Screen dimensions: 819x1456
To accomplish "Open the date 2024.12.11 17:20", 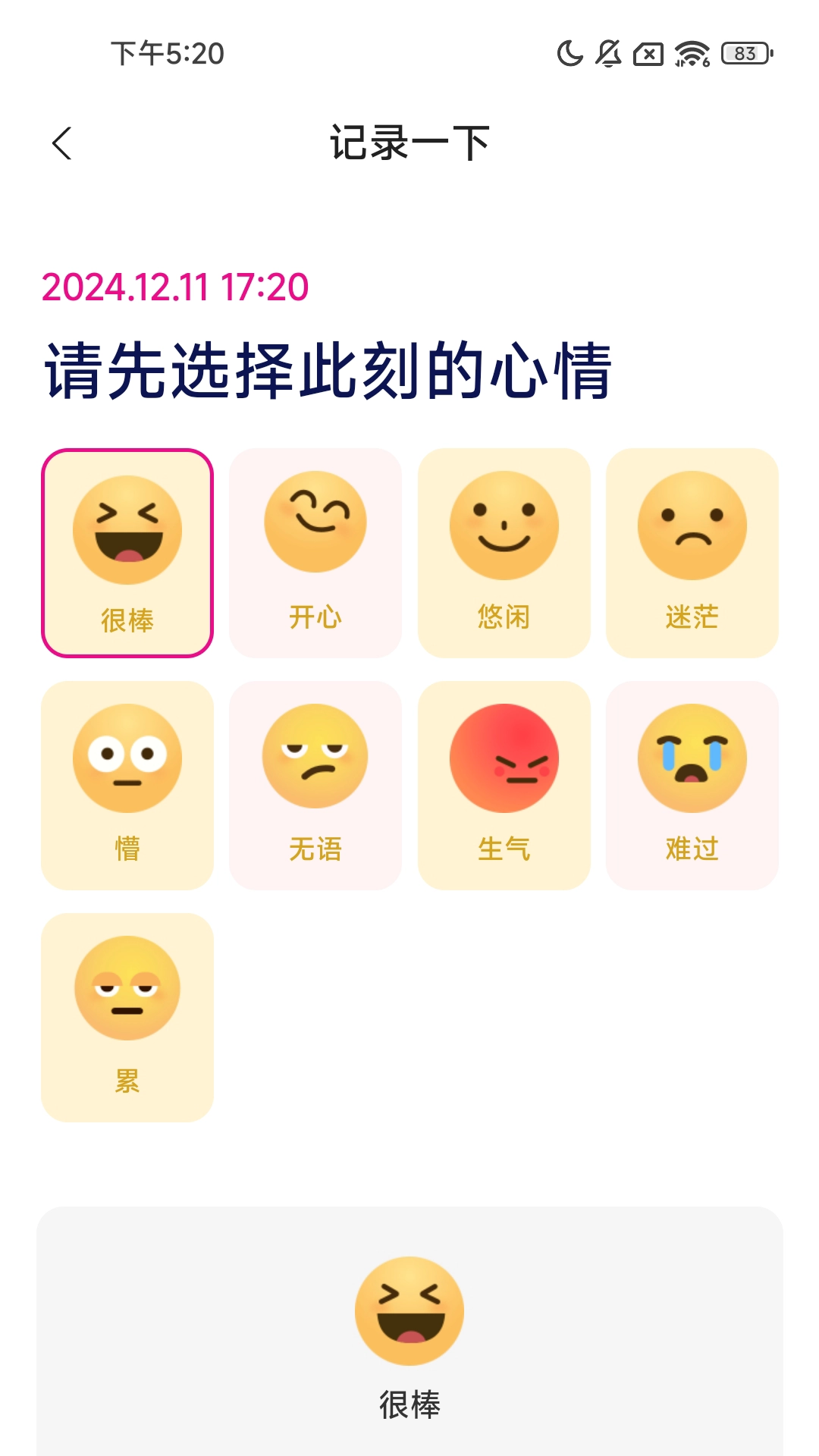I will click(x=176, y=288).
